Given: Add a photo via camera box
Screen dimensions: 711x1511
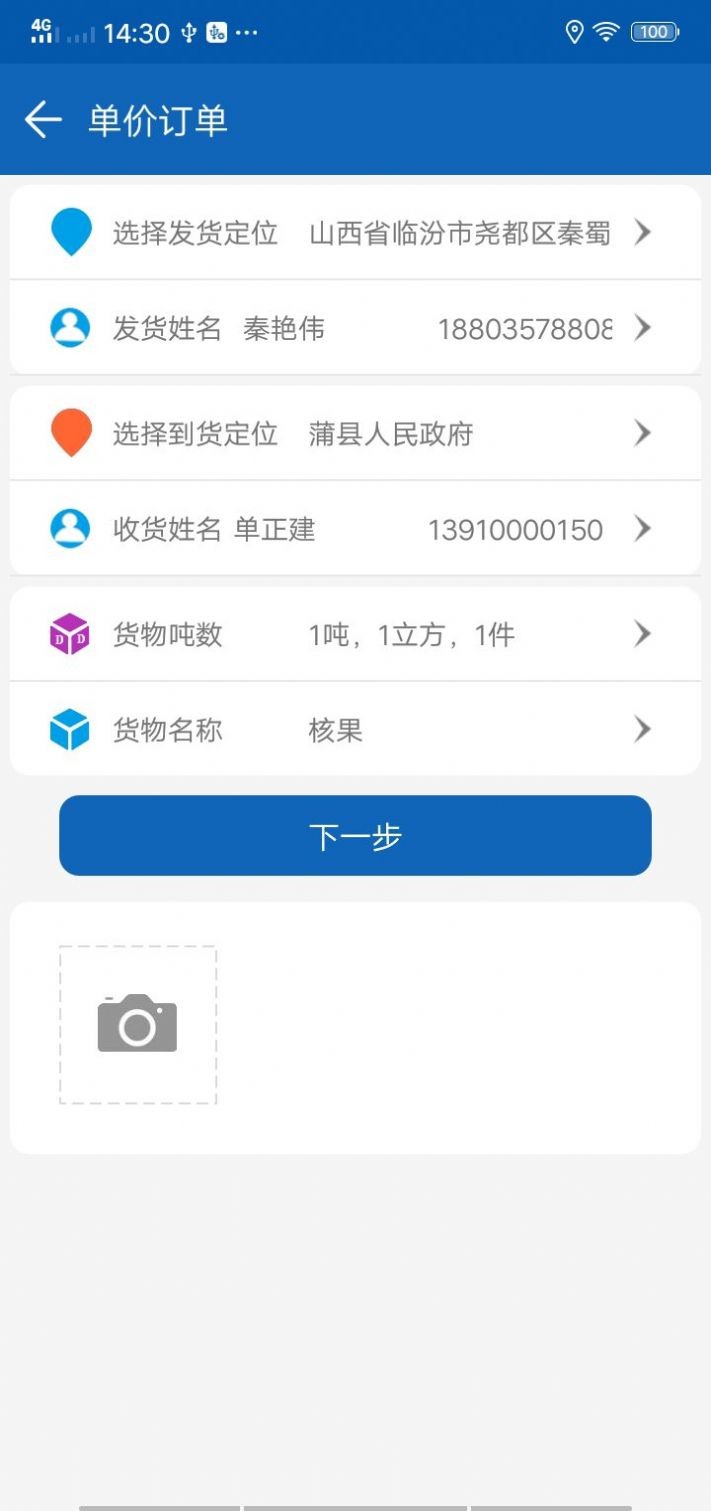Looking at the screenshot, I should 138,1024.
